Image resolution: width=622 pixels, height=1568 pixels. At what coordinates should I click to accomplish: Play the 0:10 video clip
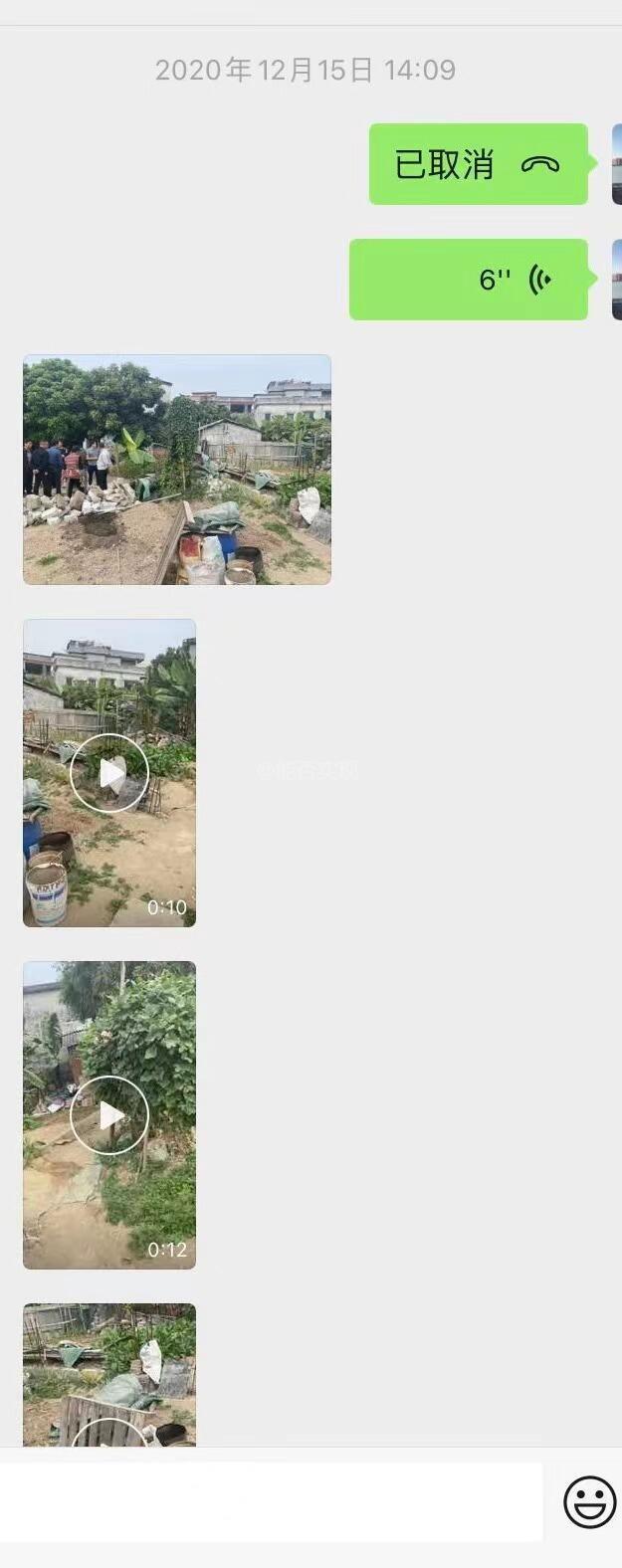pos(109,773)
